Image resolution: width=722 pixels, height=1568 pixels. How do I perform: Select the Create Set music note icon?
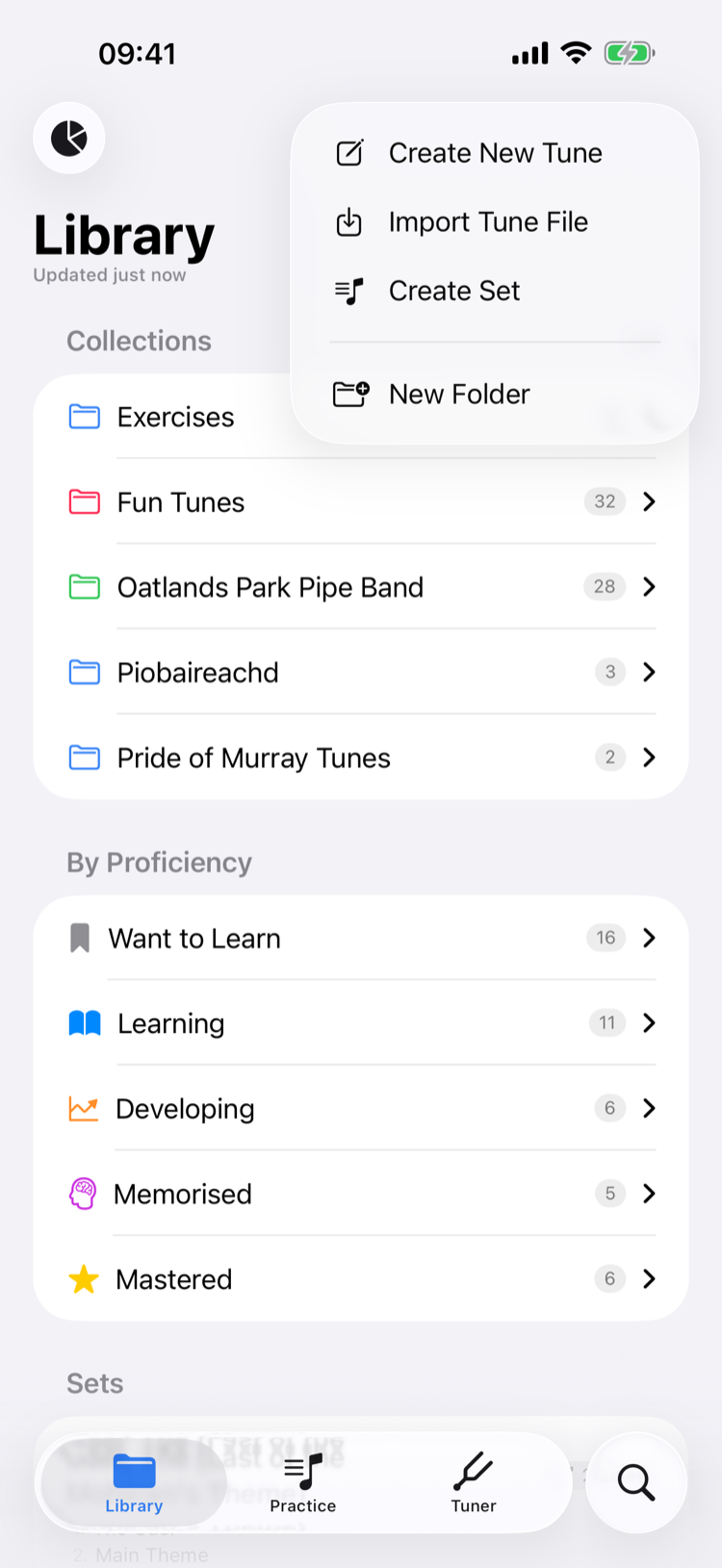(350, 290)
